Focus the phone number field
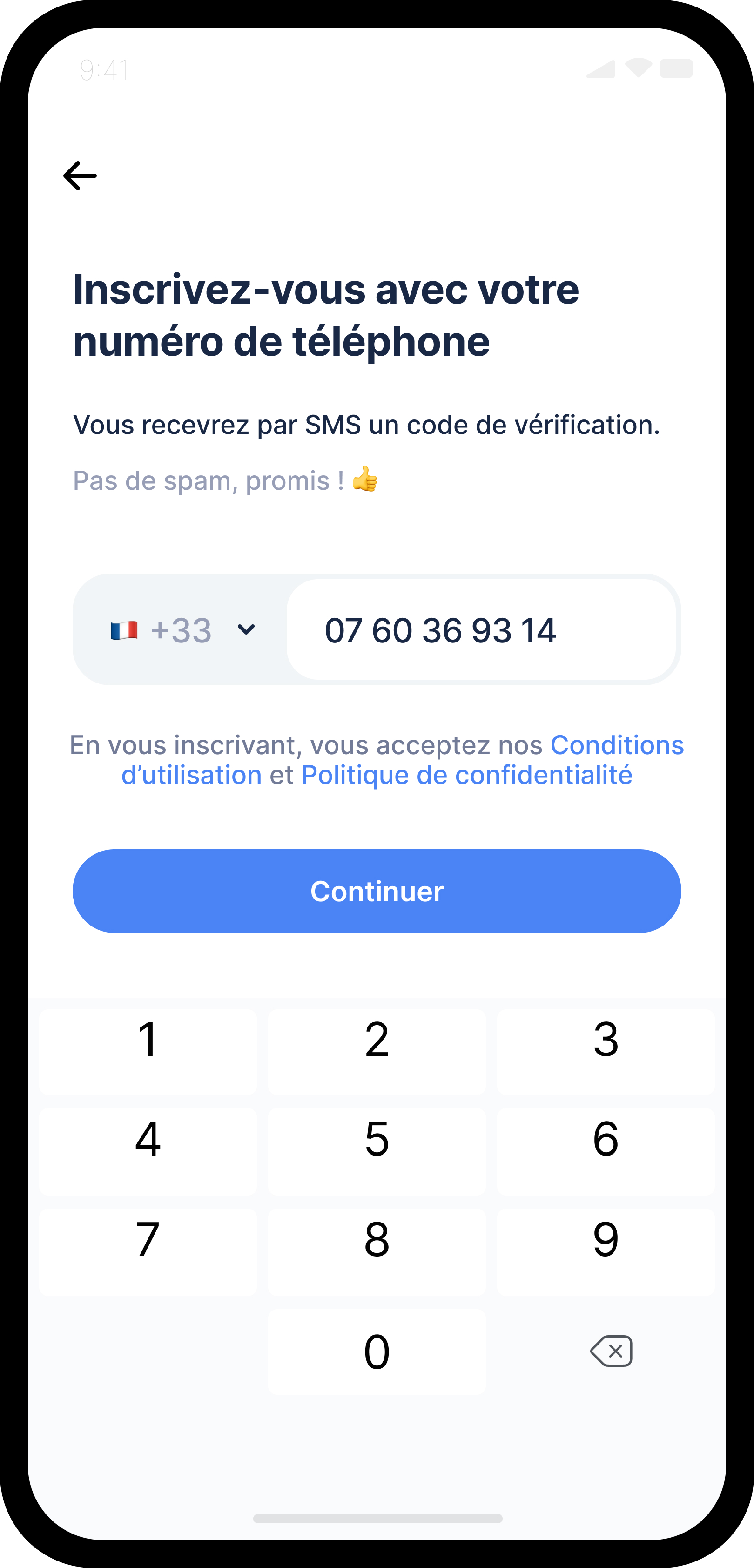Viewport: 754px width, 1568px height. click(481, 629)
